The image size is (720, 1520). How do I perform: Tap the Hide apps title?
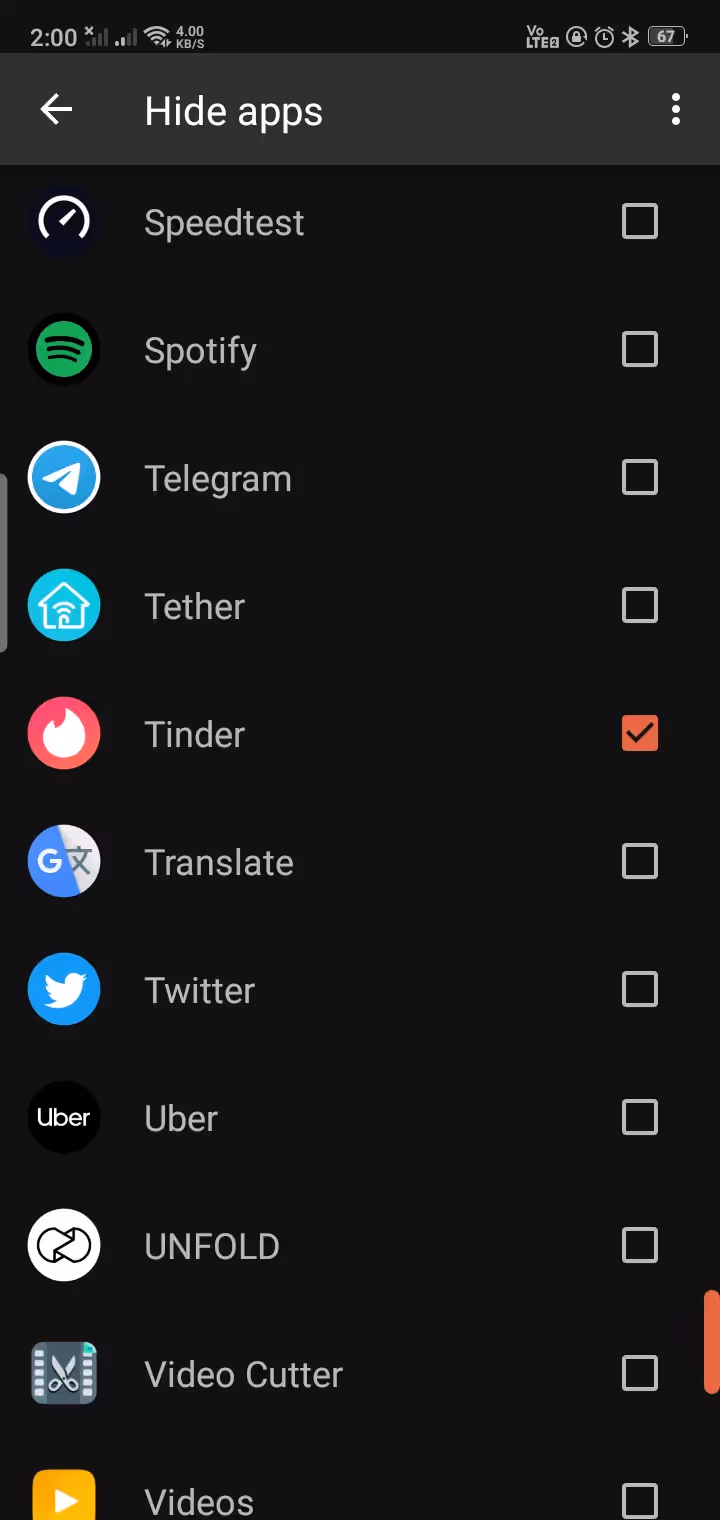(x=233, y=110)
